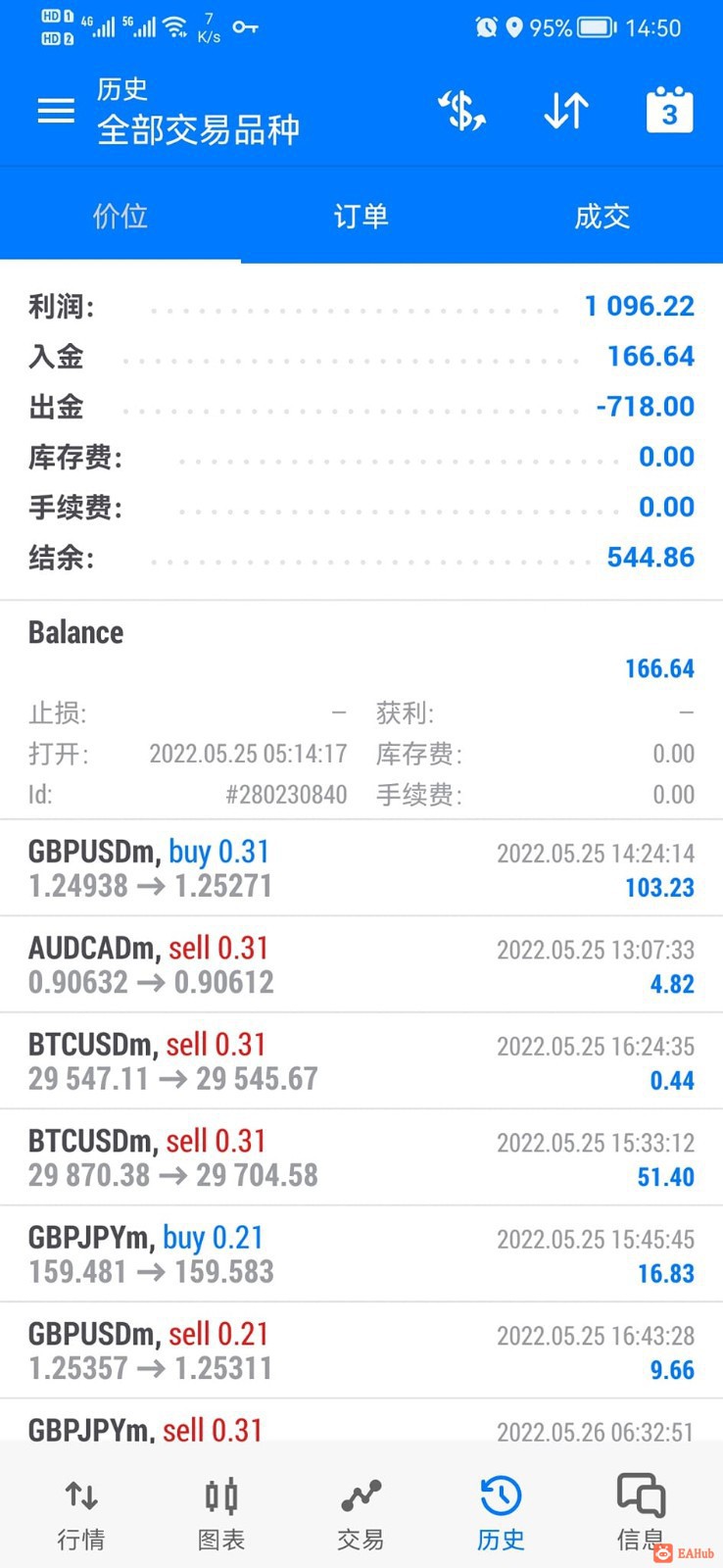
Task: Expand the BTCUSDm trade with 0.44 profit
Action: pyautogui.click(x=361, y=1061)
